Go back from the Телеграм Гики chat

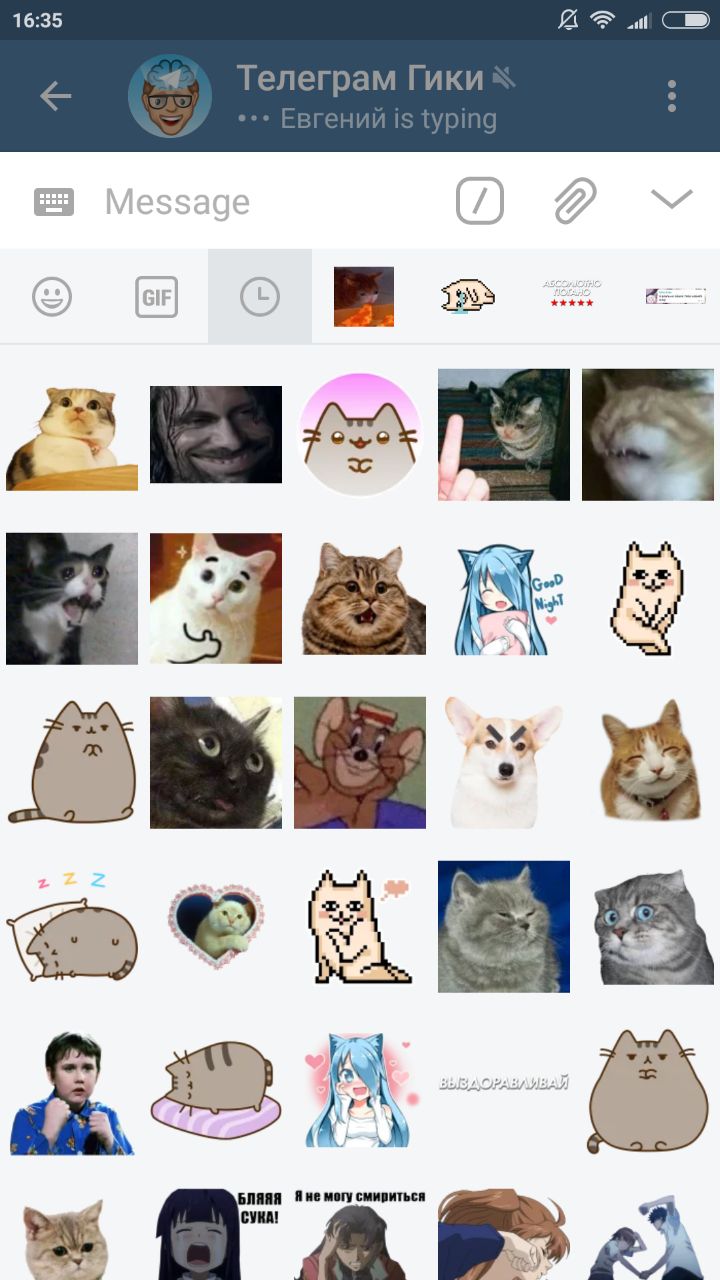click(56, 96)
